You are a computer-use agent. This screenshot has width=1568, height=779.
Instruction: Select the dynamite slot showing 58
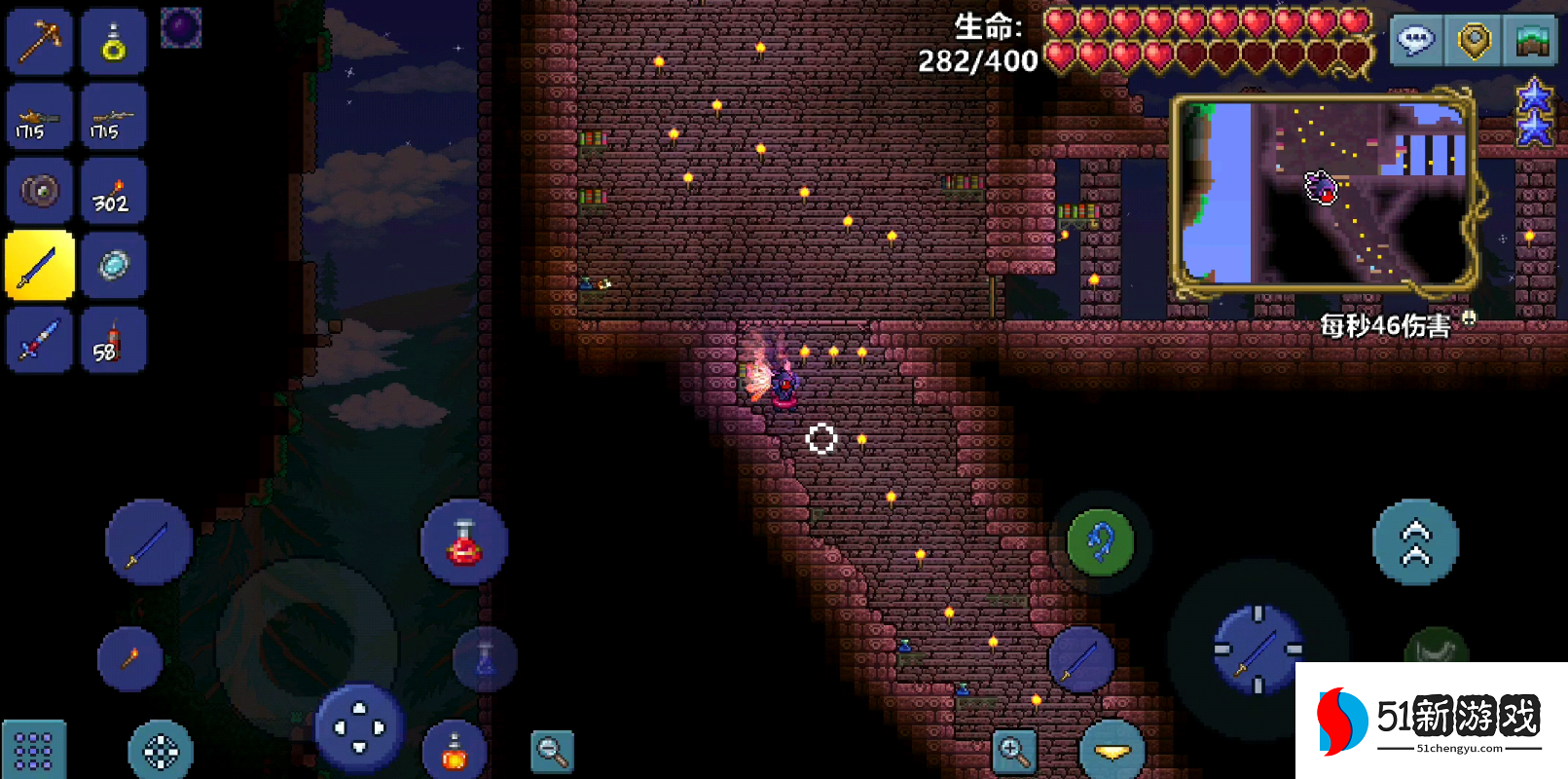114,341
